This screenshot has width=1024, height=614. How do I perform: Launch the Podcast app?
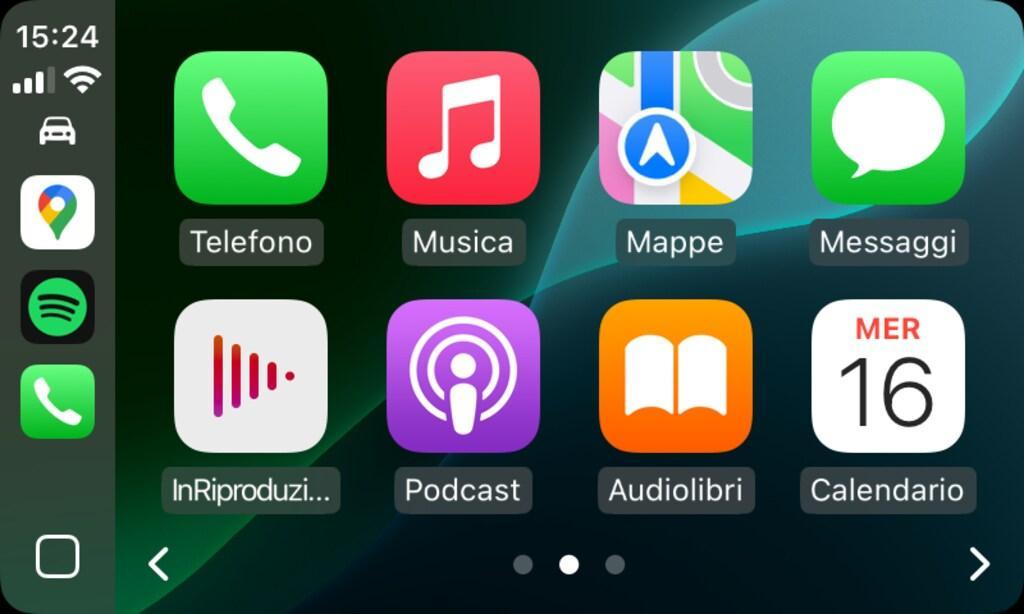coord(463,376)
